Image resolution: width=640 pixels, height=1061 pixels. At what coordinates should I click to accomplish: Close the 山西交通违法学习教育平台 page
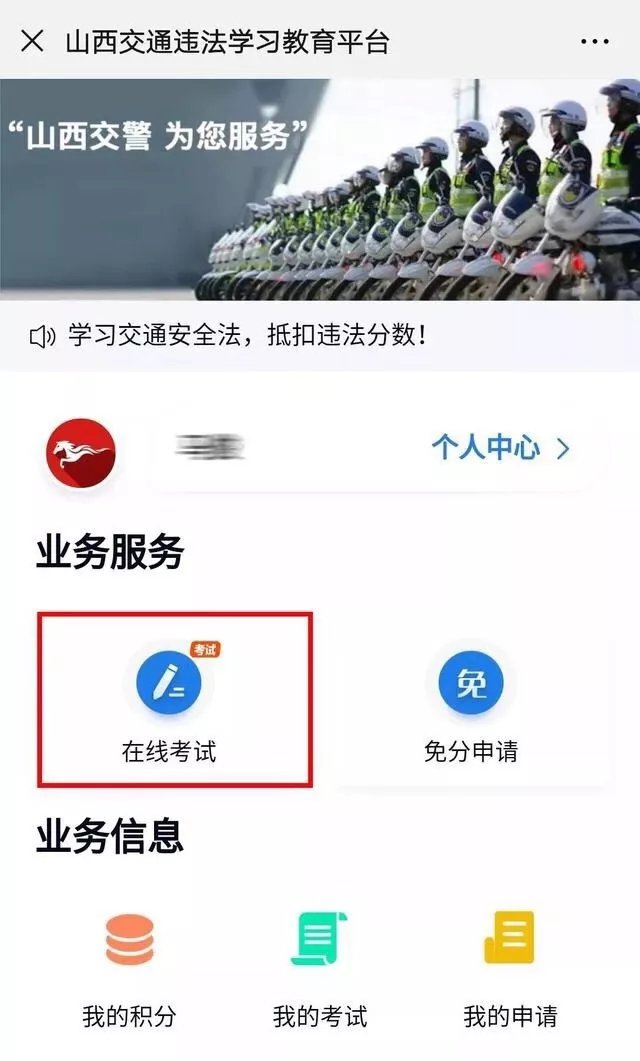(32, 41)
